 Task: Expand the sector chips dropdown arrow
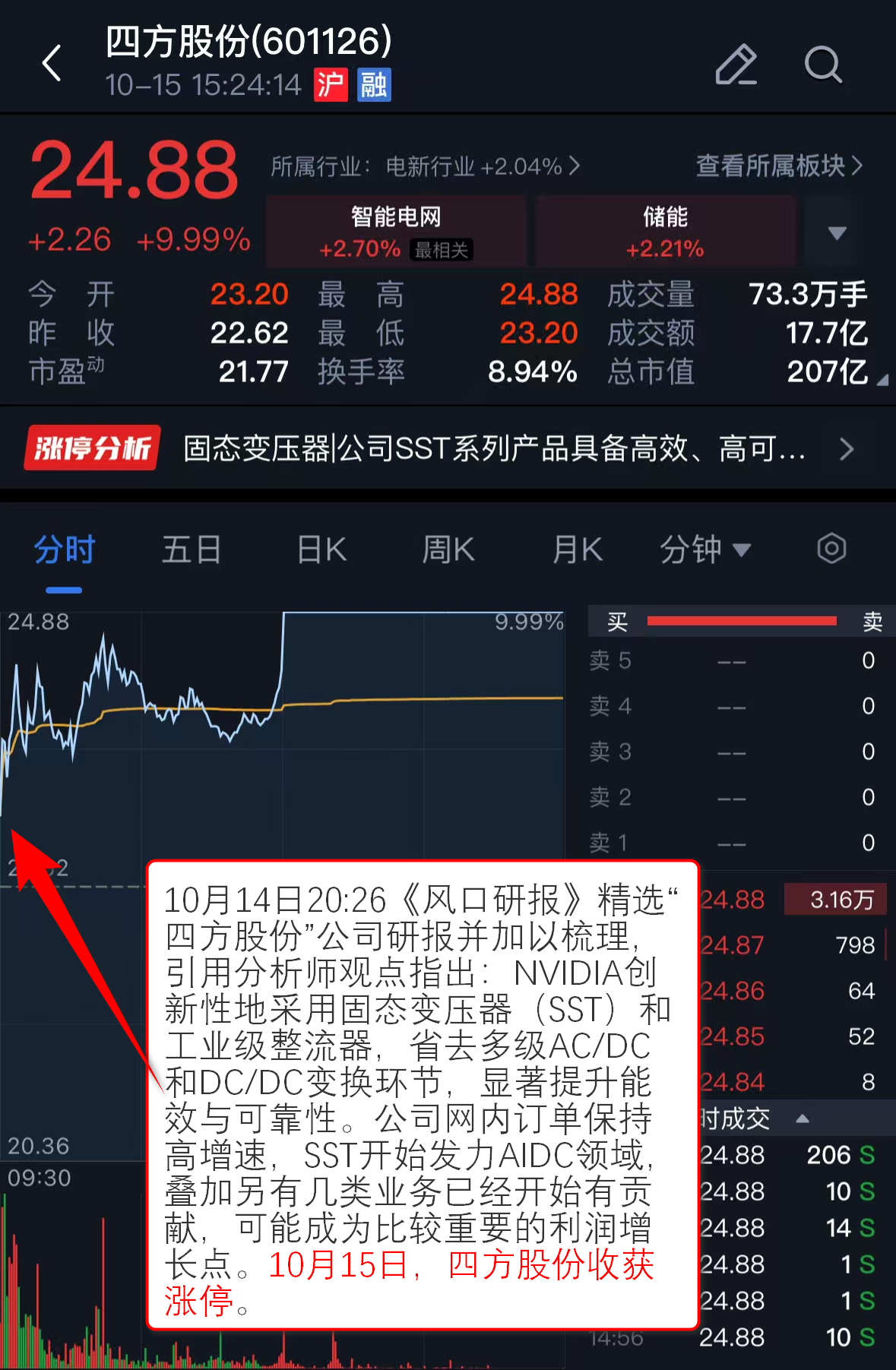click(x=837, y=233)
